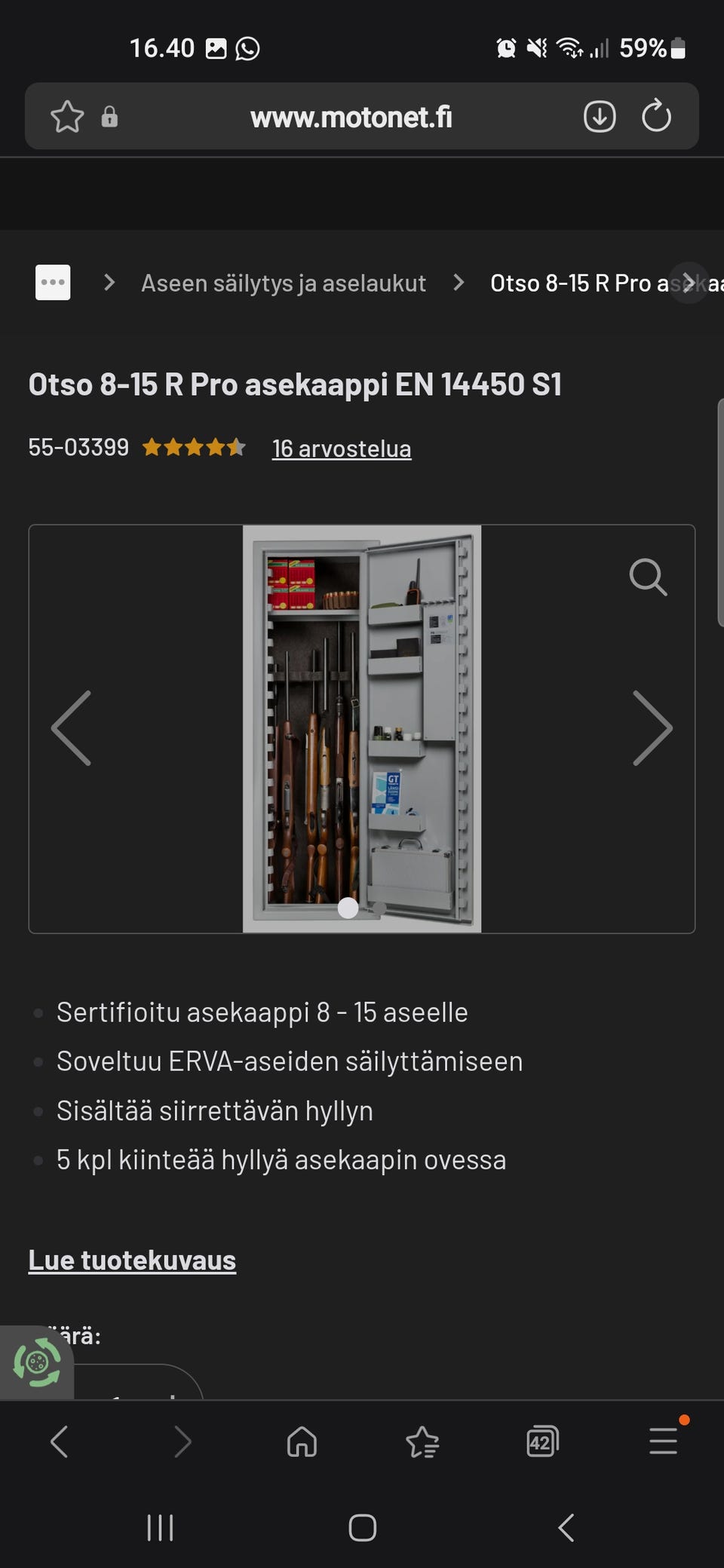Open the browser hamburger menu
Viewport: 724px width, 1568px height.
(x=662, y=1441)
